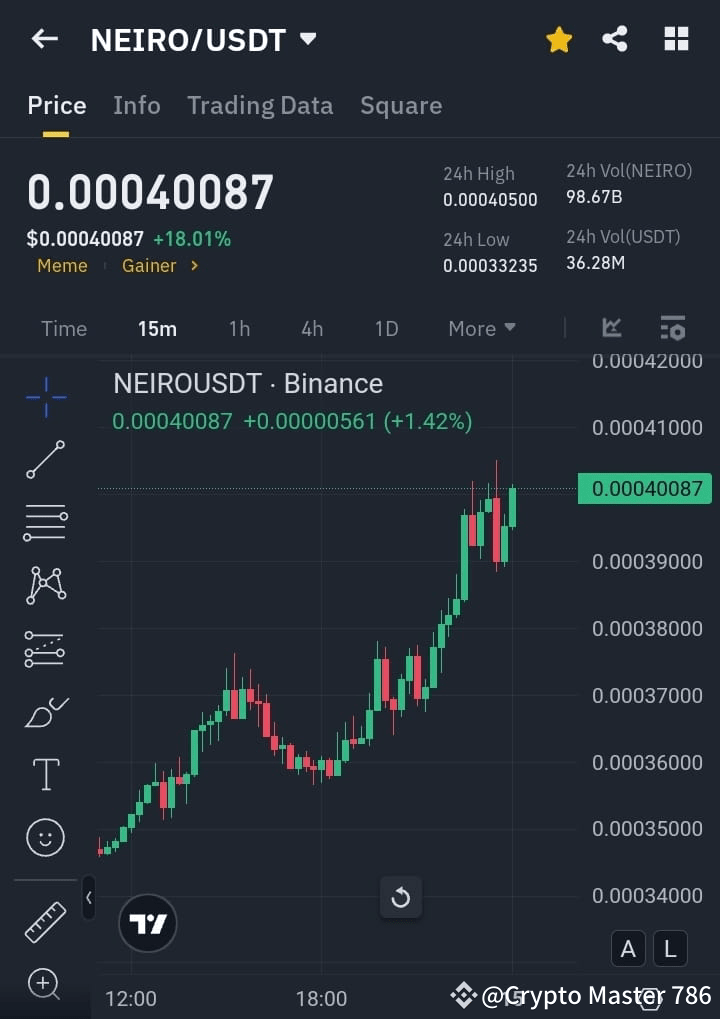Select the measure ruler tool
The image size is (720, 1019).
[45, 920]
